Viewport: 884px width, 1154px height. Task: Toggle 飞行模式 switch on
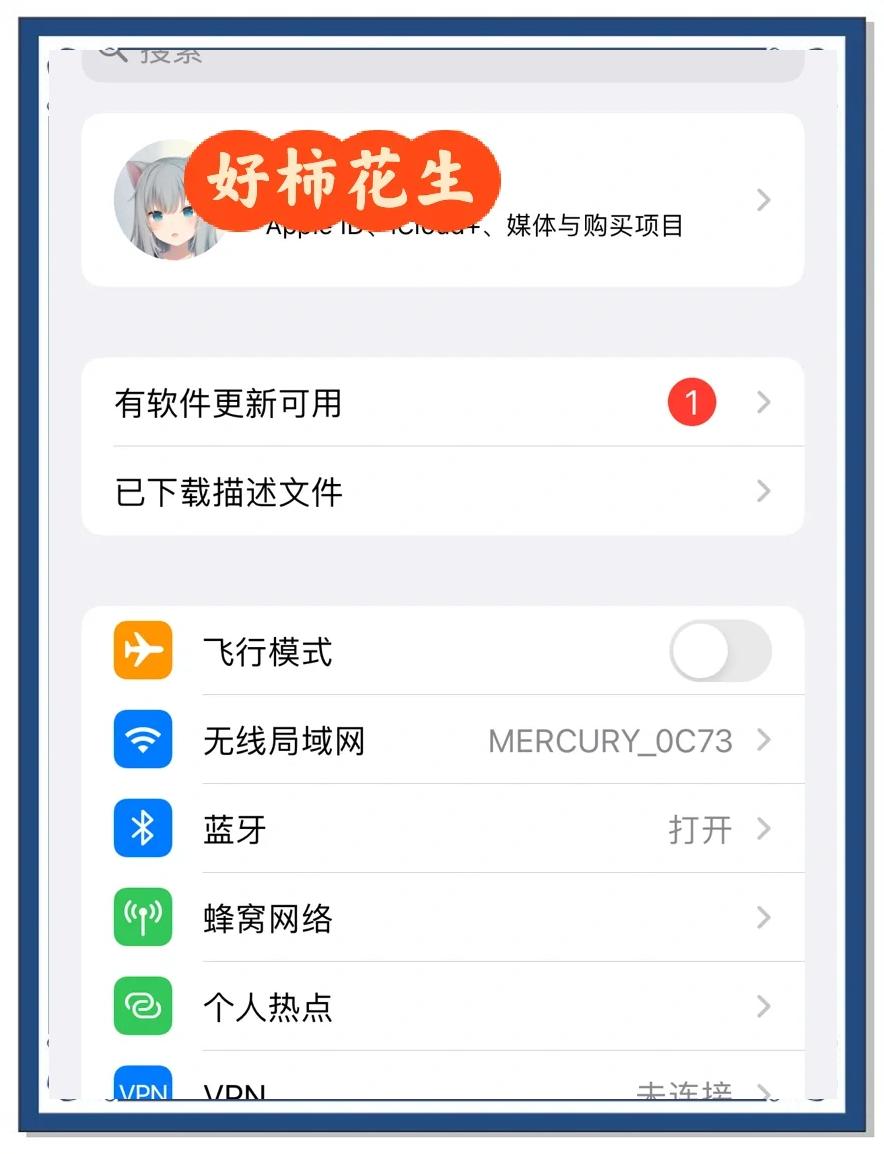[720, 650]
